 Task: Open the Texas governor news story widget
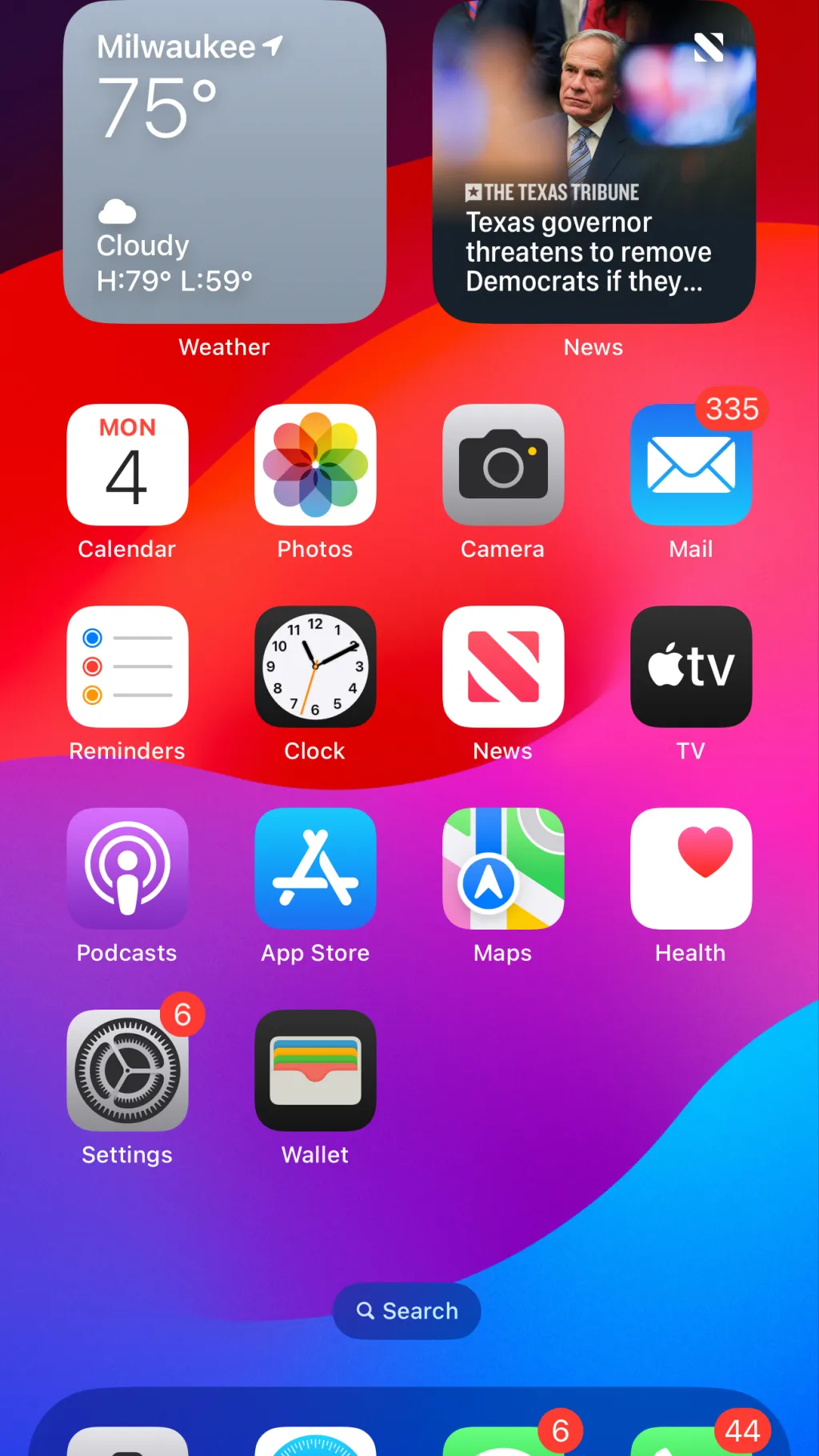[593, 162]
